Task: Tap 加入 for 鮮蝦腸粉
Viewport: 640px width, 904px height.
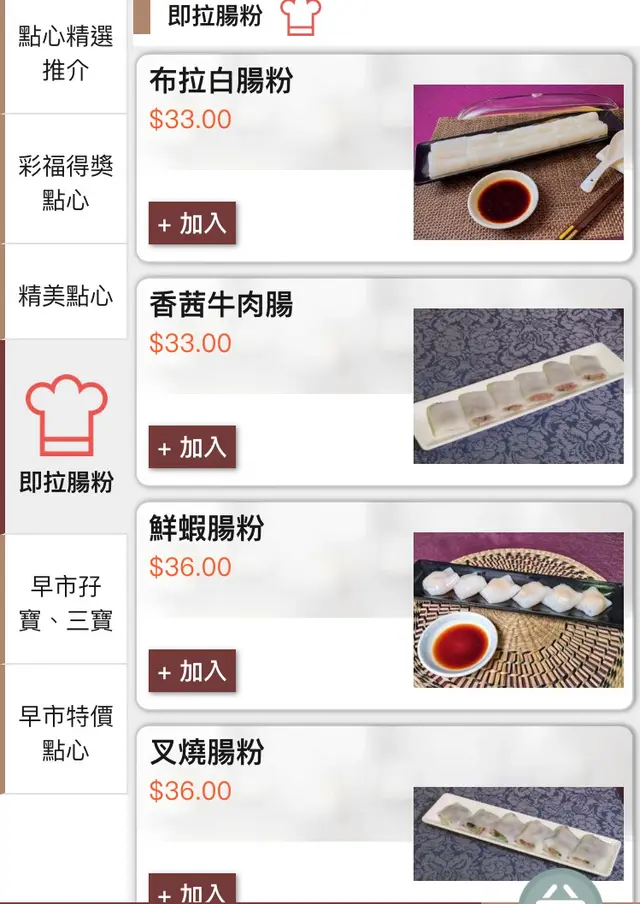Action: (192, 671)
